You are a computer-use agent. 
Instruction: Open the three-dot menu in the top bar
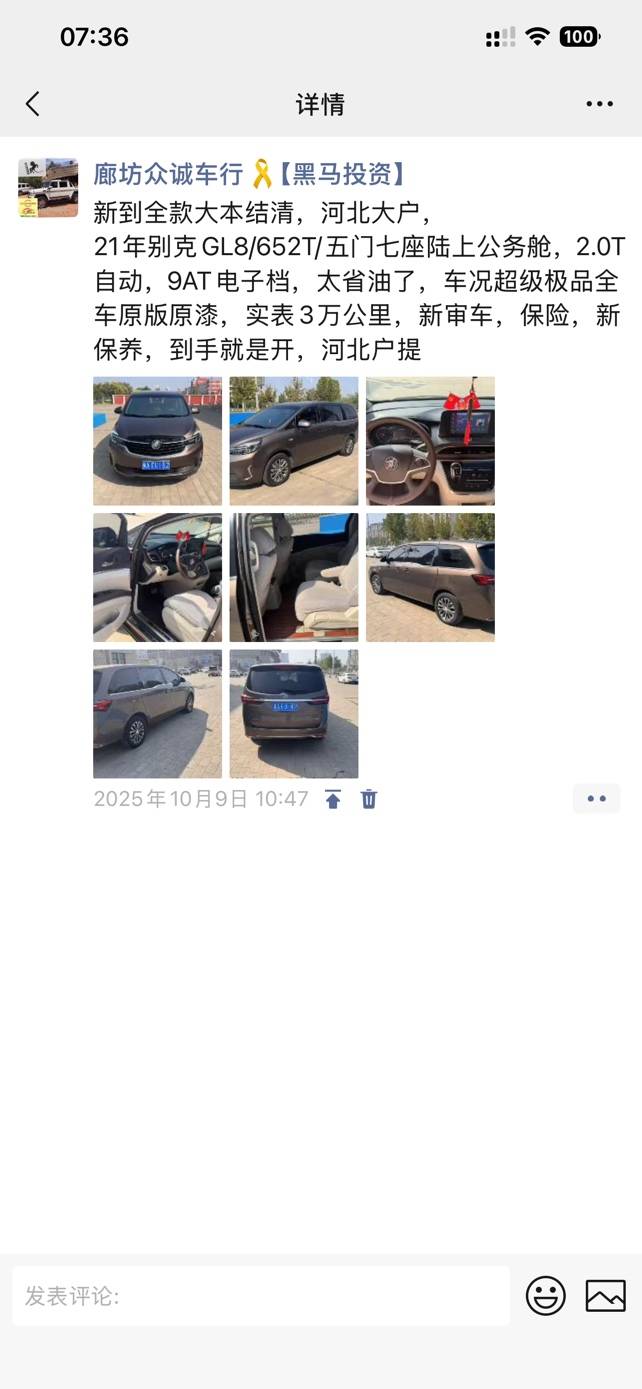coord(599,104)
